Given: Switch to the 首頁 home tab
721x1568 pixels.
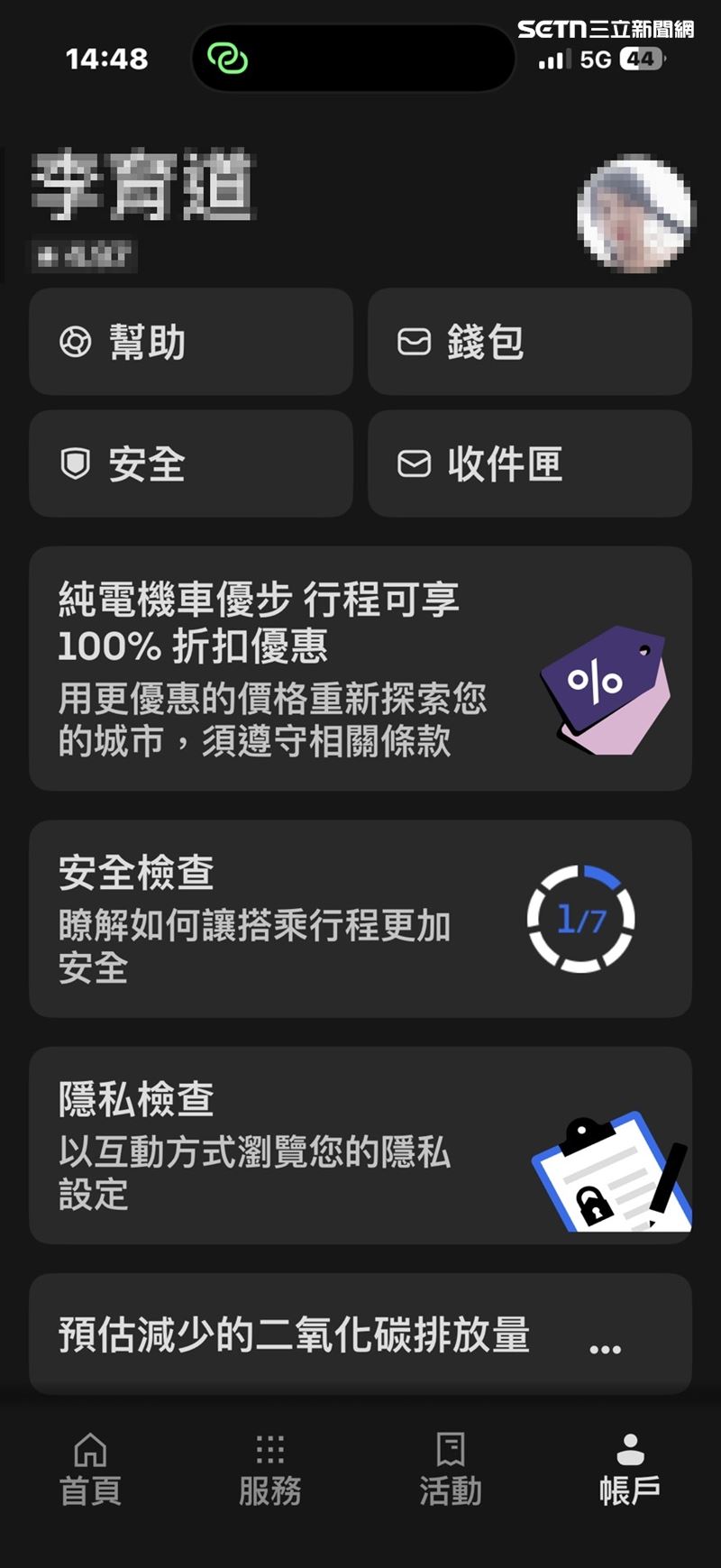Looking at the screenshot, I should [90, 1470].
